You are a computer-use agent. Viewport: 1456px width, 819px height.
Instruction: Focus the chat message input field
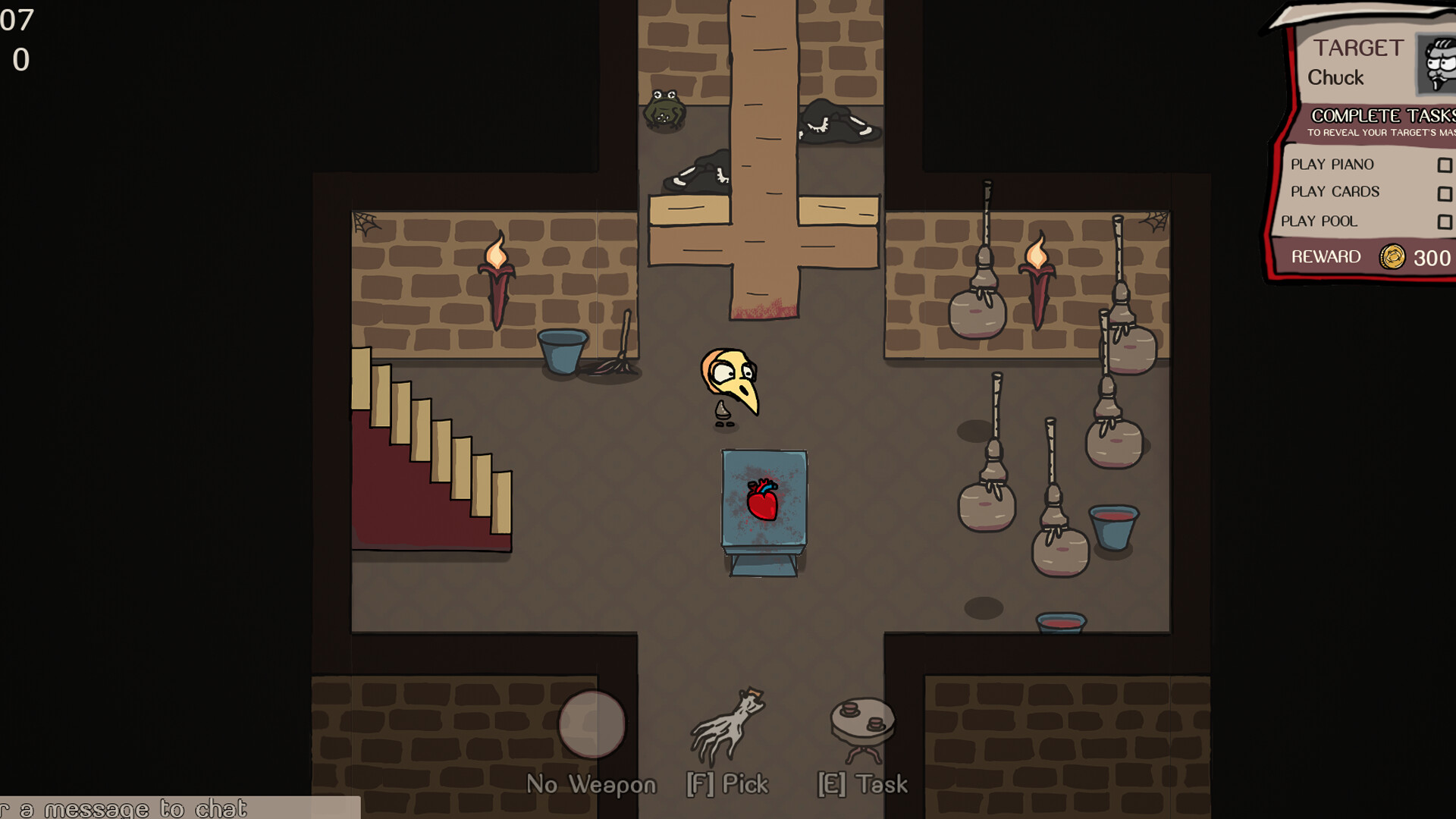[178, 808]
